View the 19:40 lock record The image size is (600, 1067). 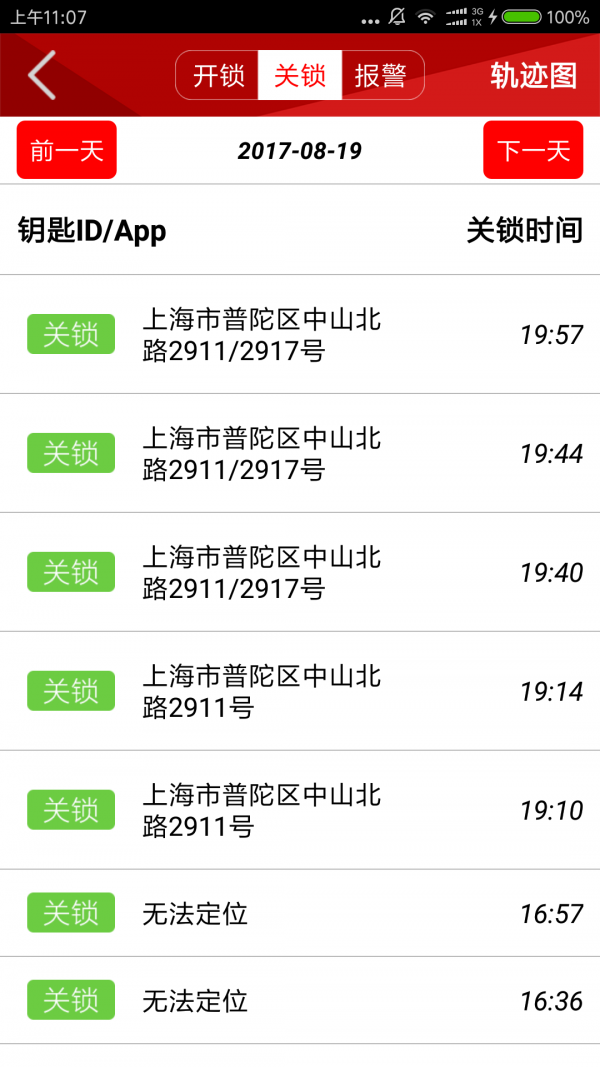pyautogui.click(x=300, y=572)
